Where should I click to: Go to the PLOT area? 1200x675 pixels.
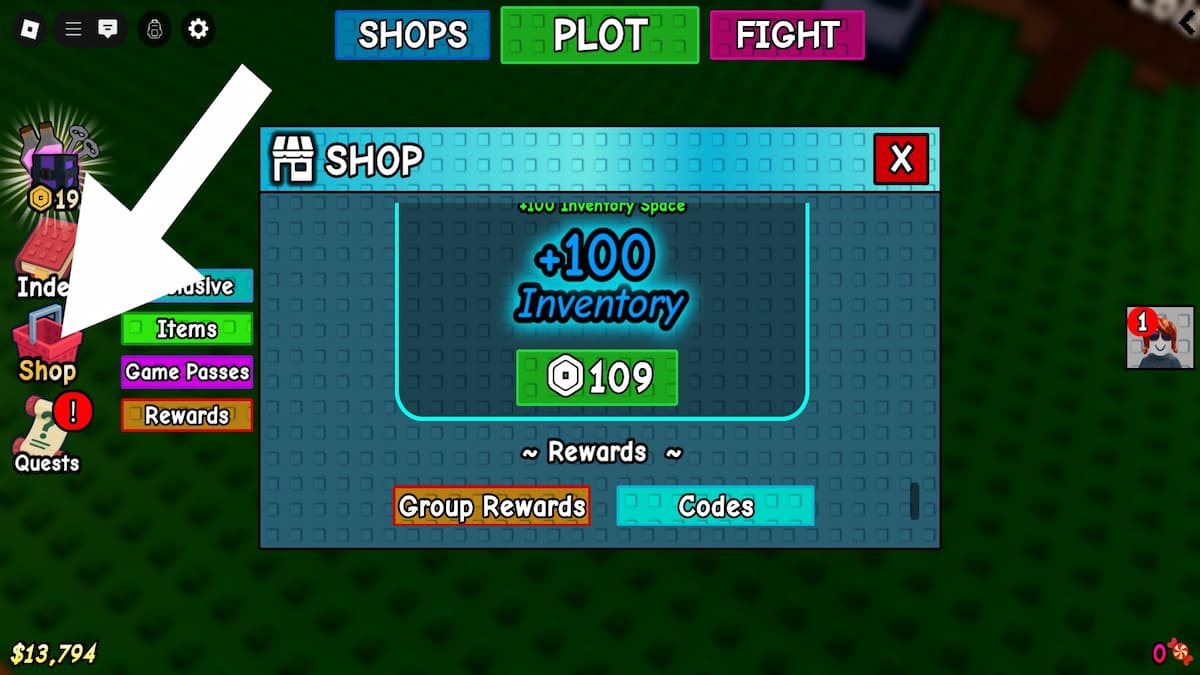[599, 35]
